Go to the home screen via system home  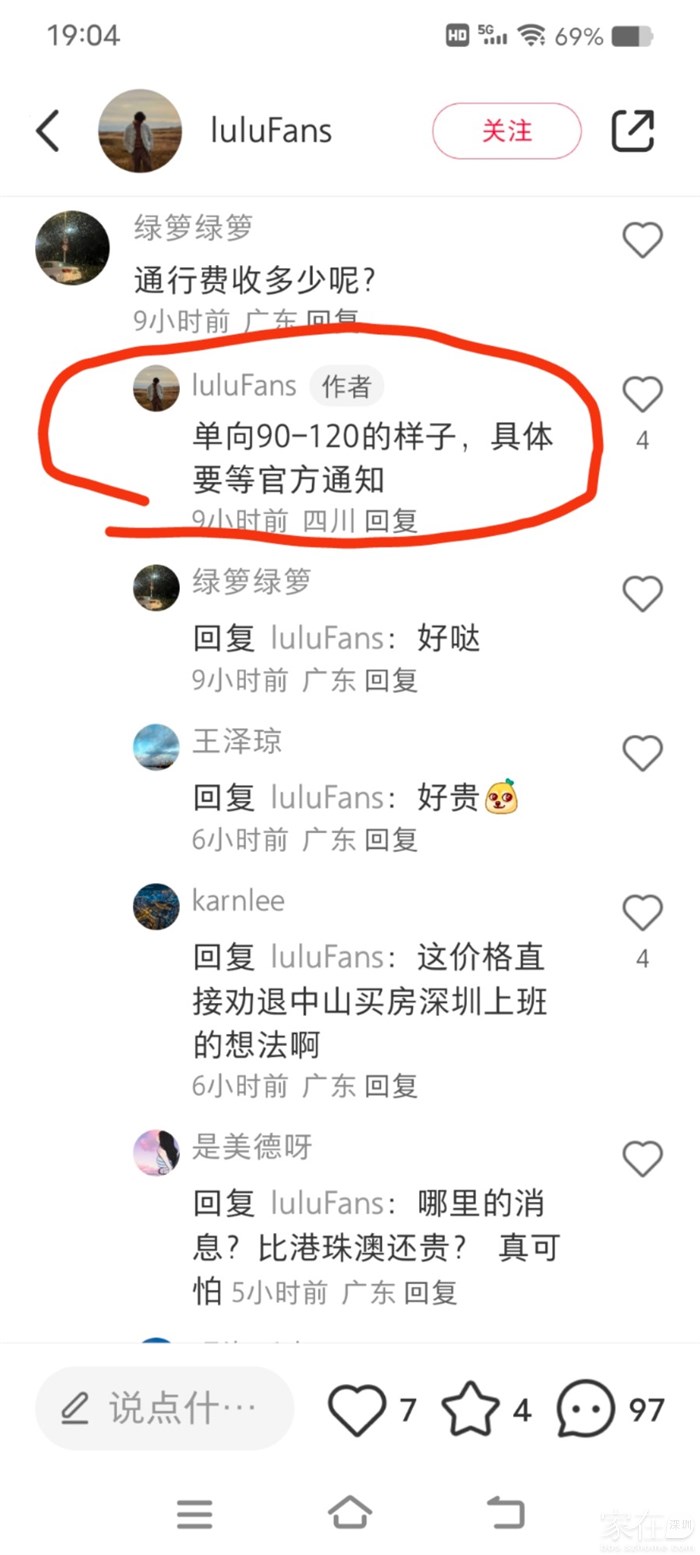(350, 1512)
